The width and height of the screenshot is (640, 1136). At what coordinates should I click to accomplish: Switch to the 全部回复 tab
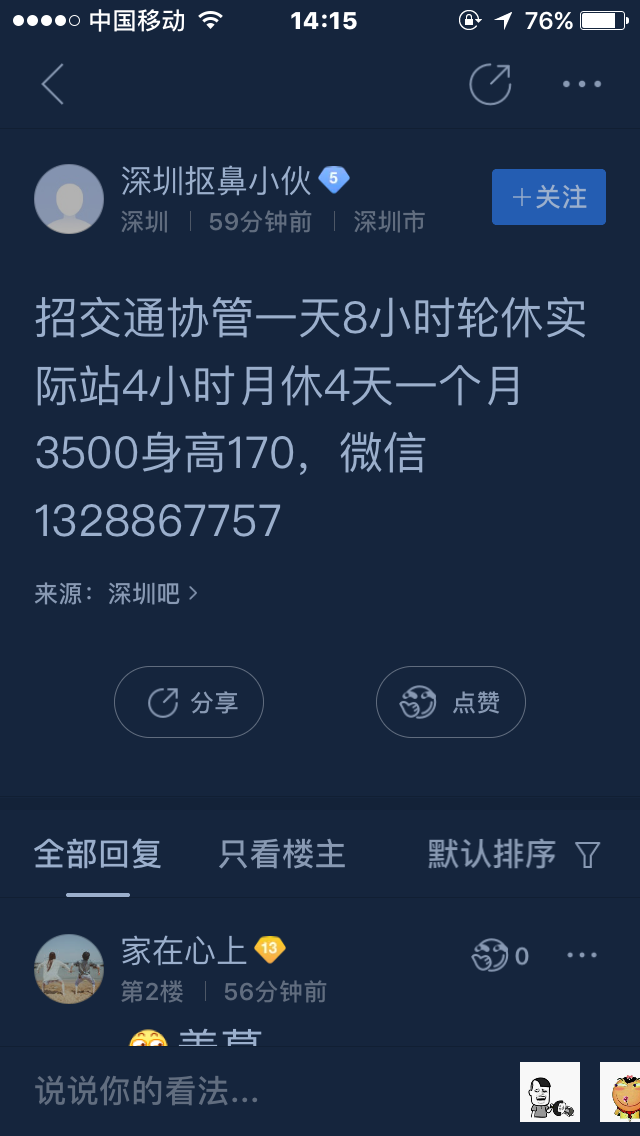click(x=98, y=854)
